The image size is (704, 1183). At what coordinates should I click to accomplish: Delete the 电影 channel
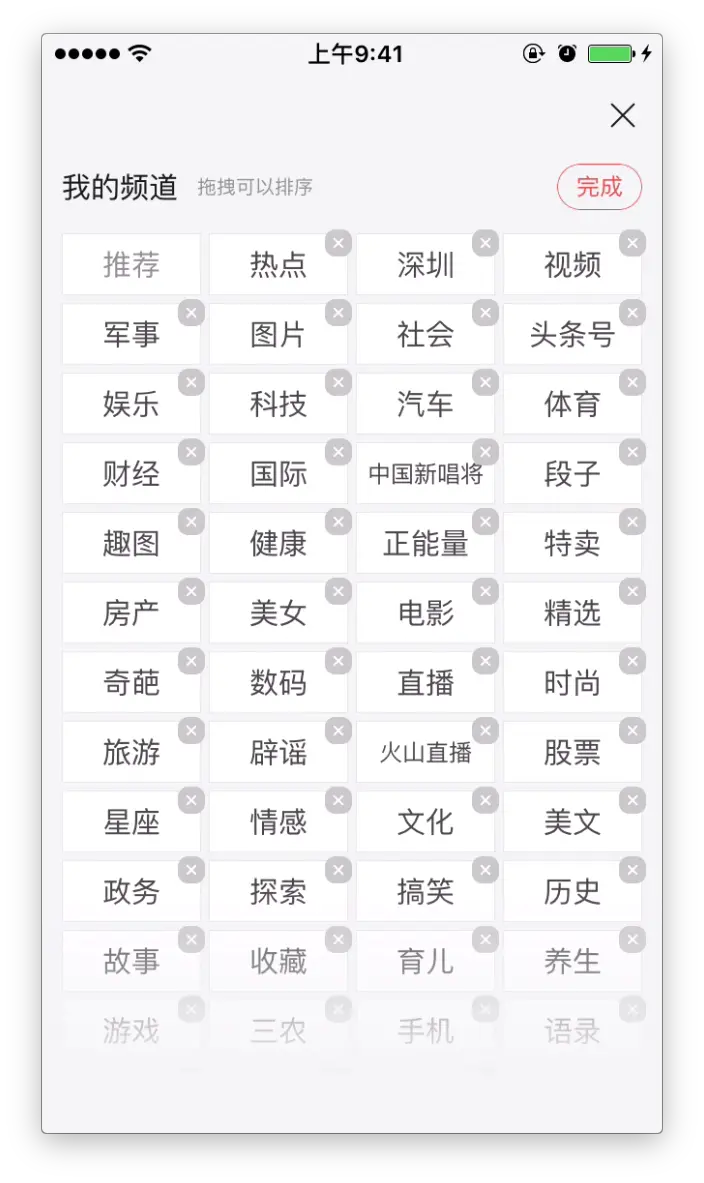(x=485, y=591)
